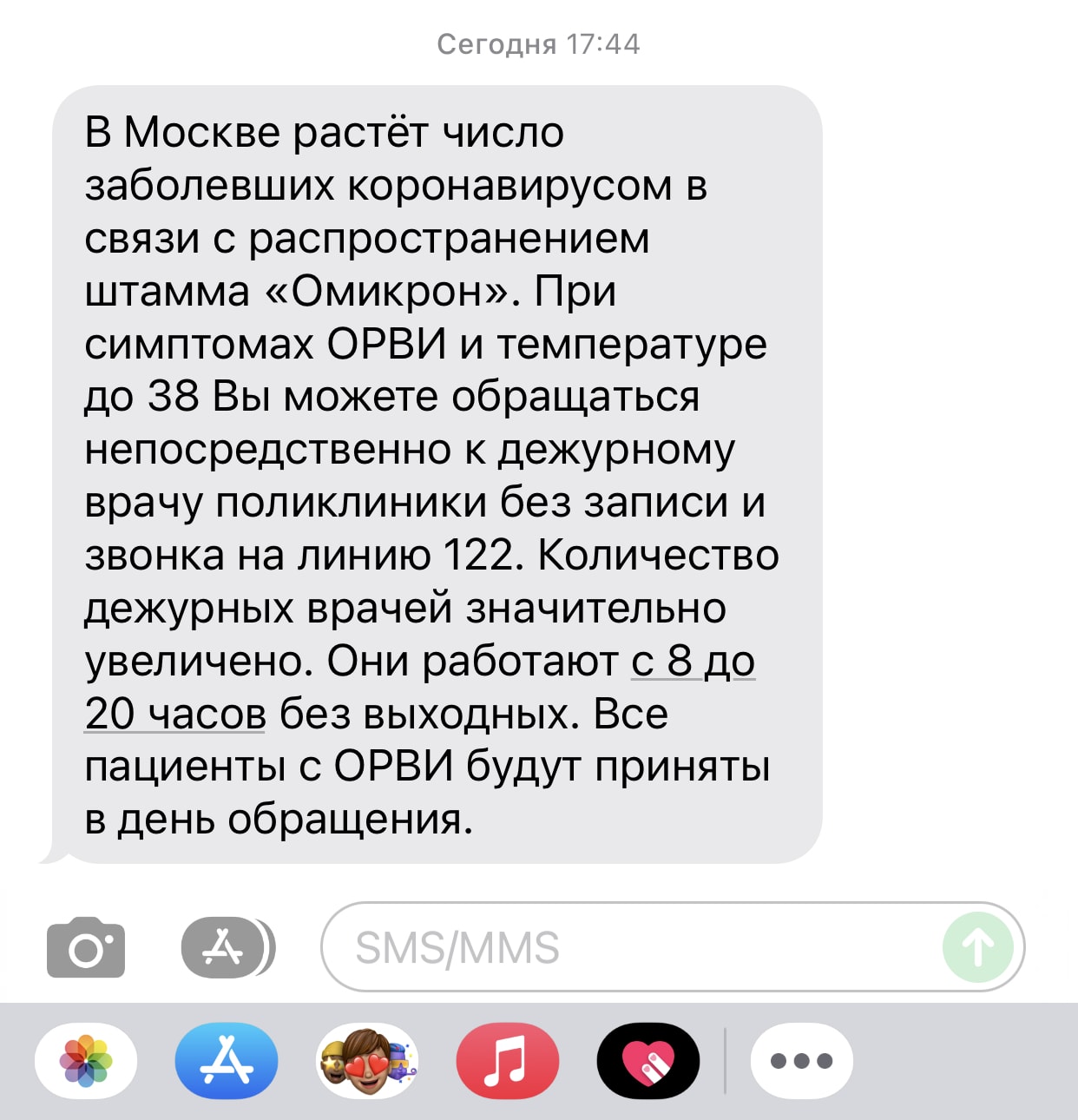Open the App Store in the app strip

point(227,1061)
